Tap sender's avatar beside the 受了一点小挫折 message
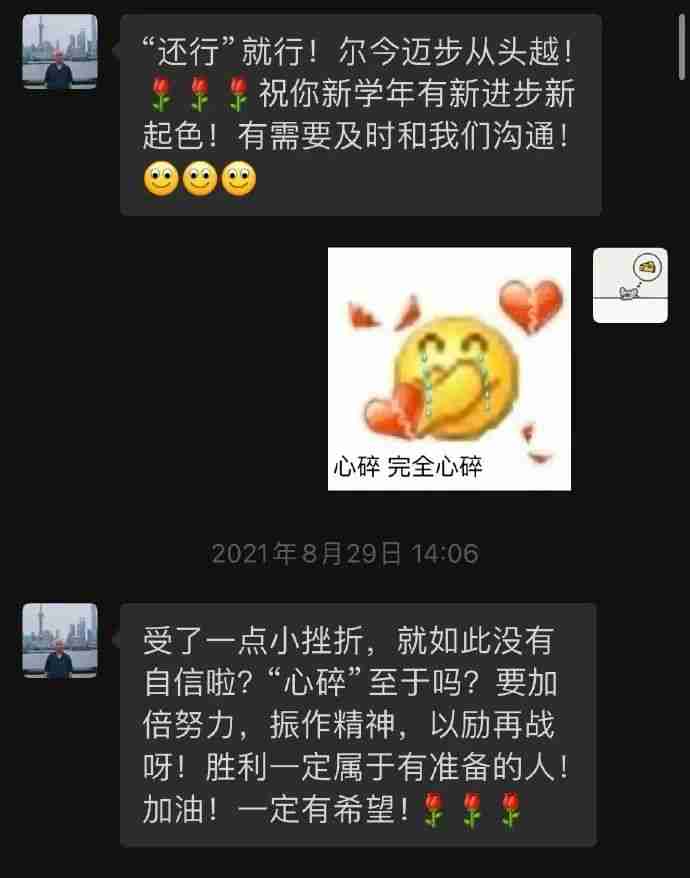Image resolution: width=690 pixels, height=878 pixels. click(60, 640)
